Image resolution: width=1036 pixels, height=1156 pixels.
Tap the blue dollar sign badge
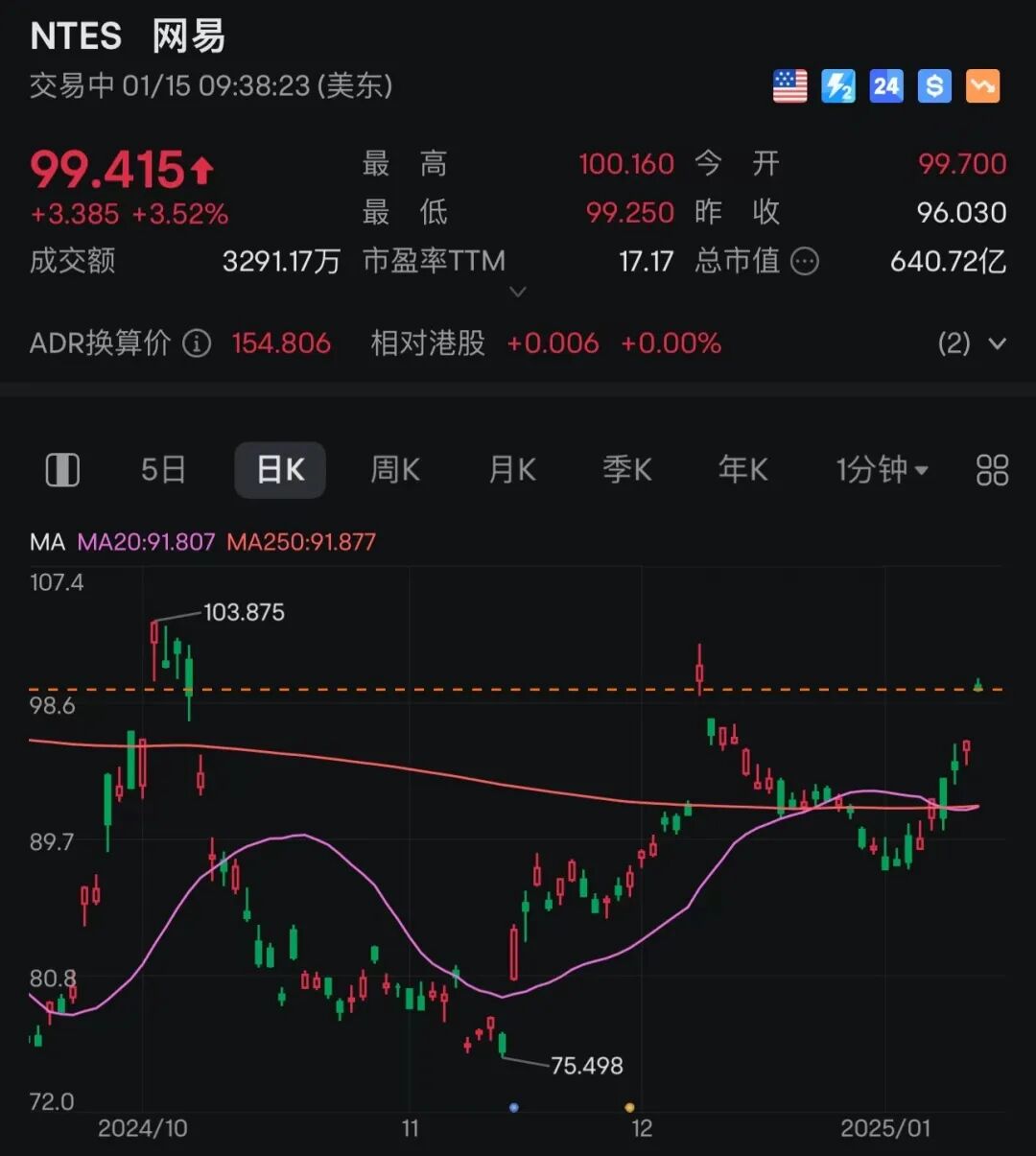tap(934, 86)
